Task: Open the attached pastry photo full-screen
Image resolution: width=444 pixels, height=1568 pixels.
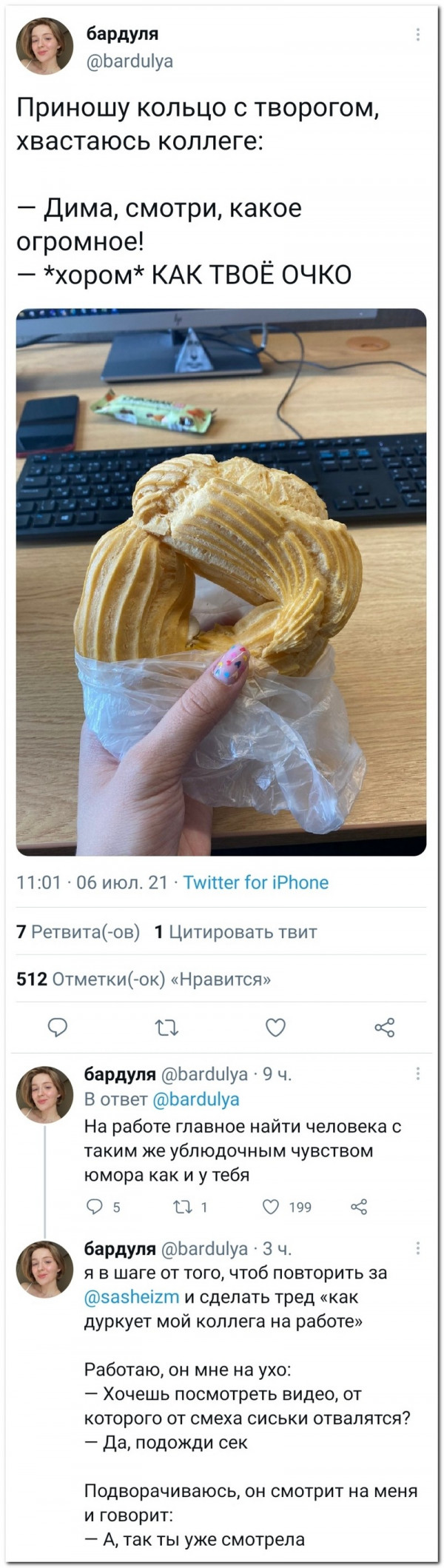Action: (x=221, y=581)
